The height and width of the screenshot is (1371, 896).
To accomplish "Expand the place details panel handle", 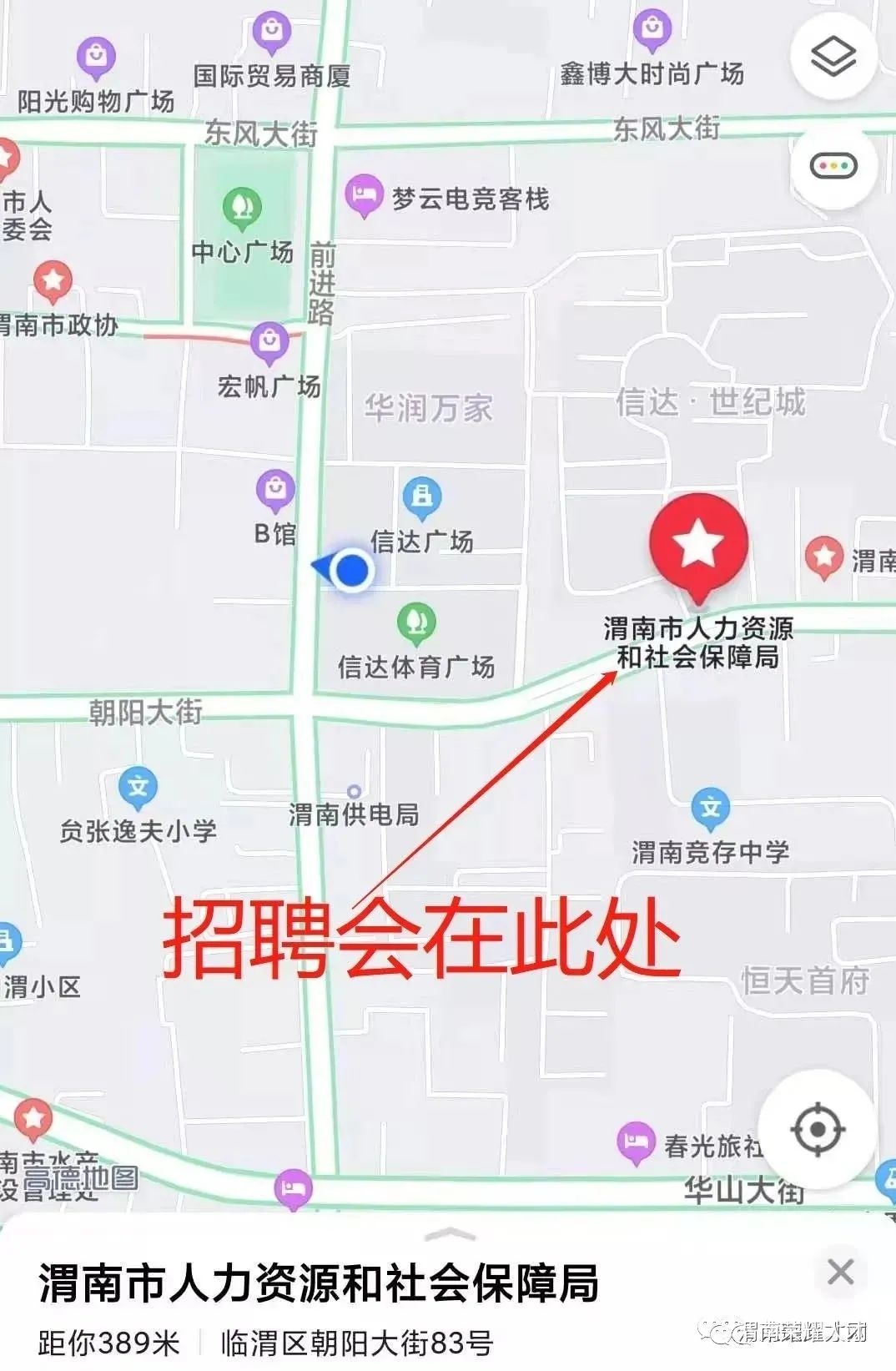I will 449,1233.
